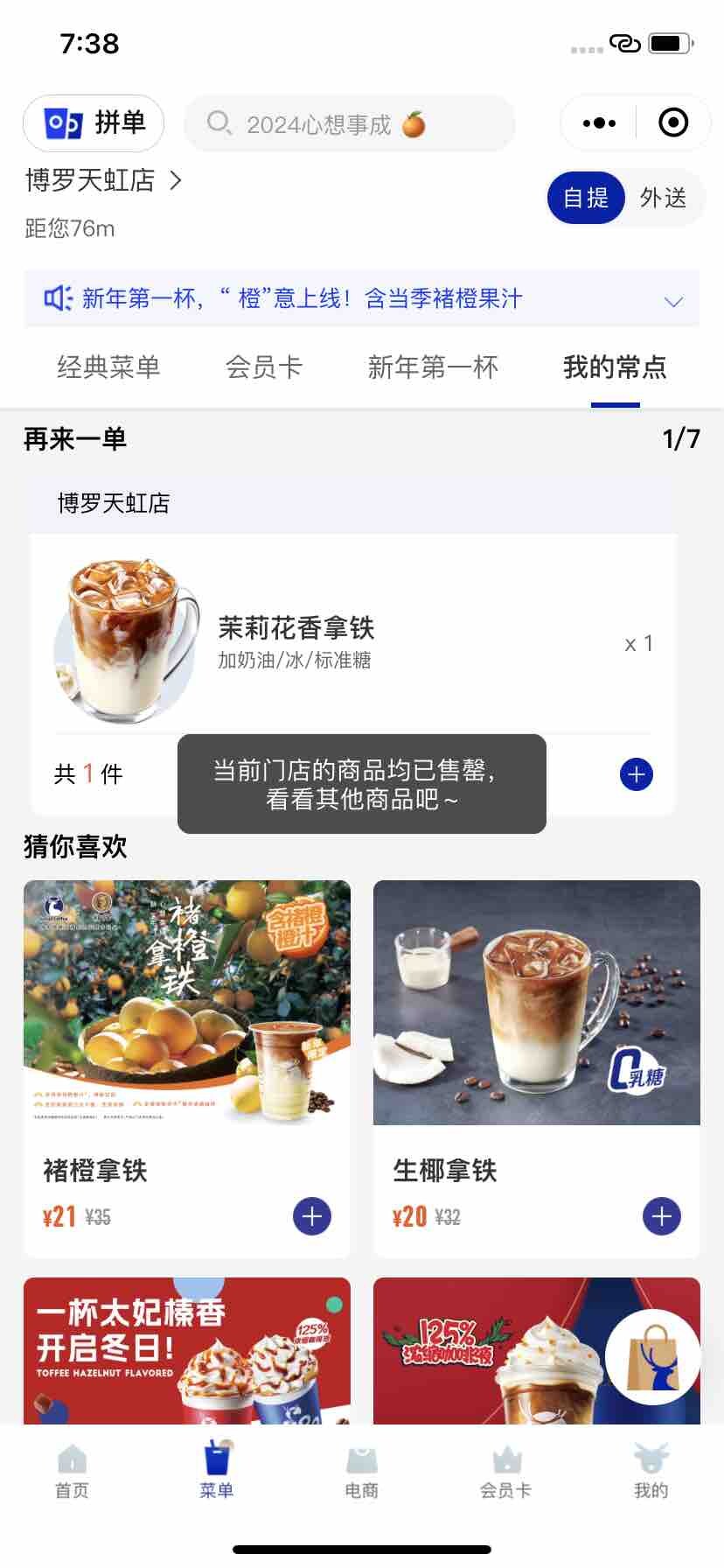Switch to the 新年第一杯 tab
Image resolution: width=724 pixels, height=1568 pixels.
tap(433, 367)
